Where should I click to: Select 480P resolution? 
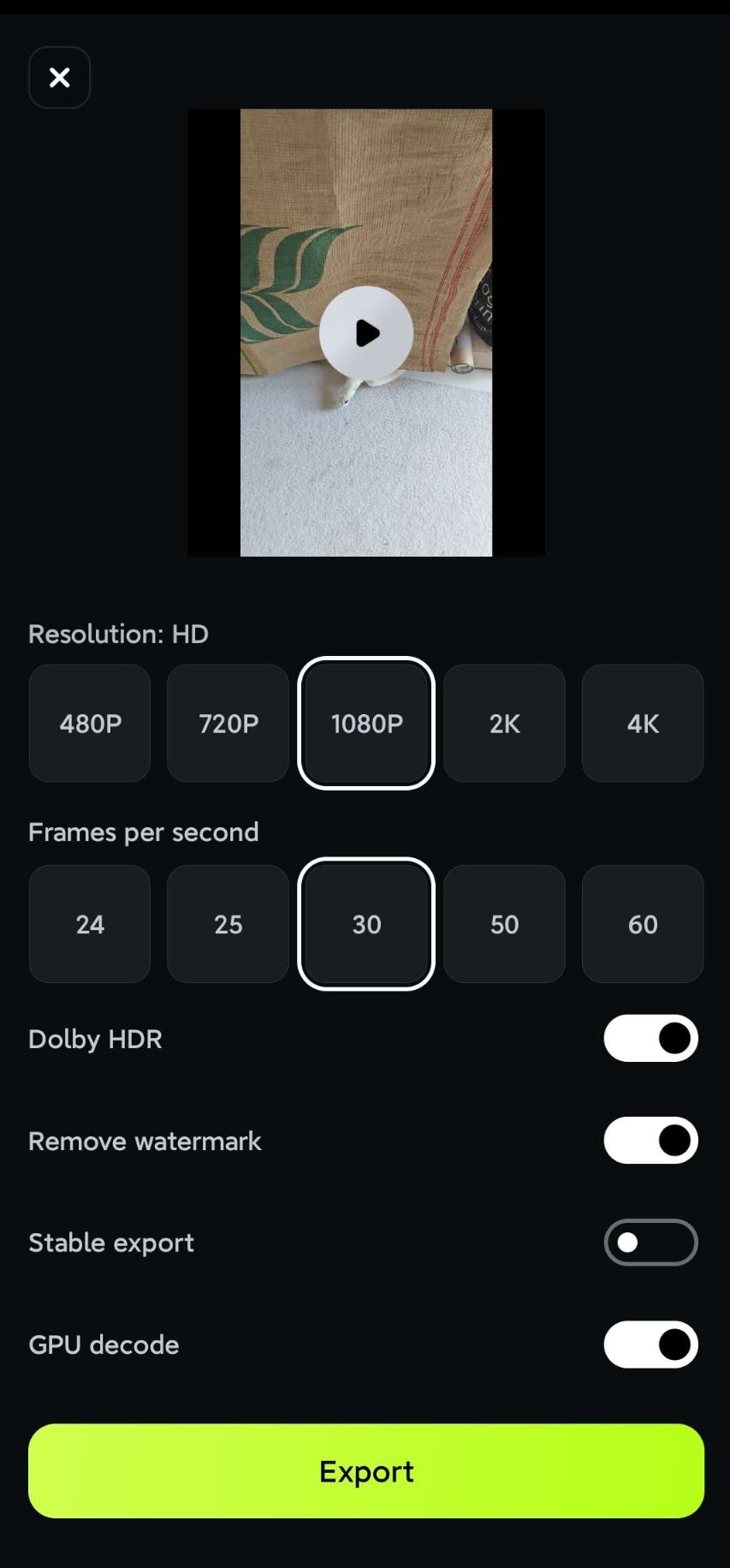(90, 724)
